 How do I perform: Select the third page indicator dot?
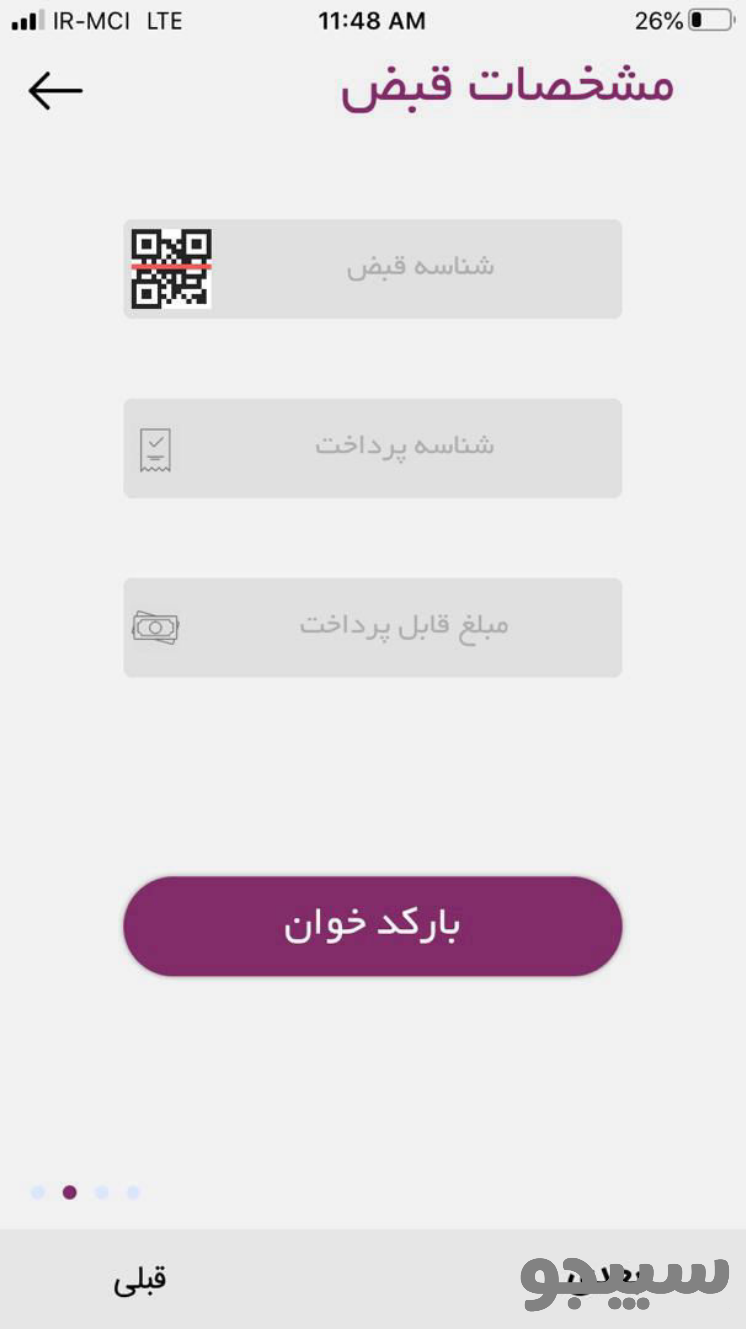click(100, 1191)
